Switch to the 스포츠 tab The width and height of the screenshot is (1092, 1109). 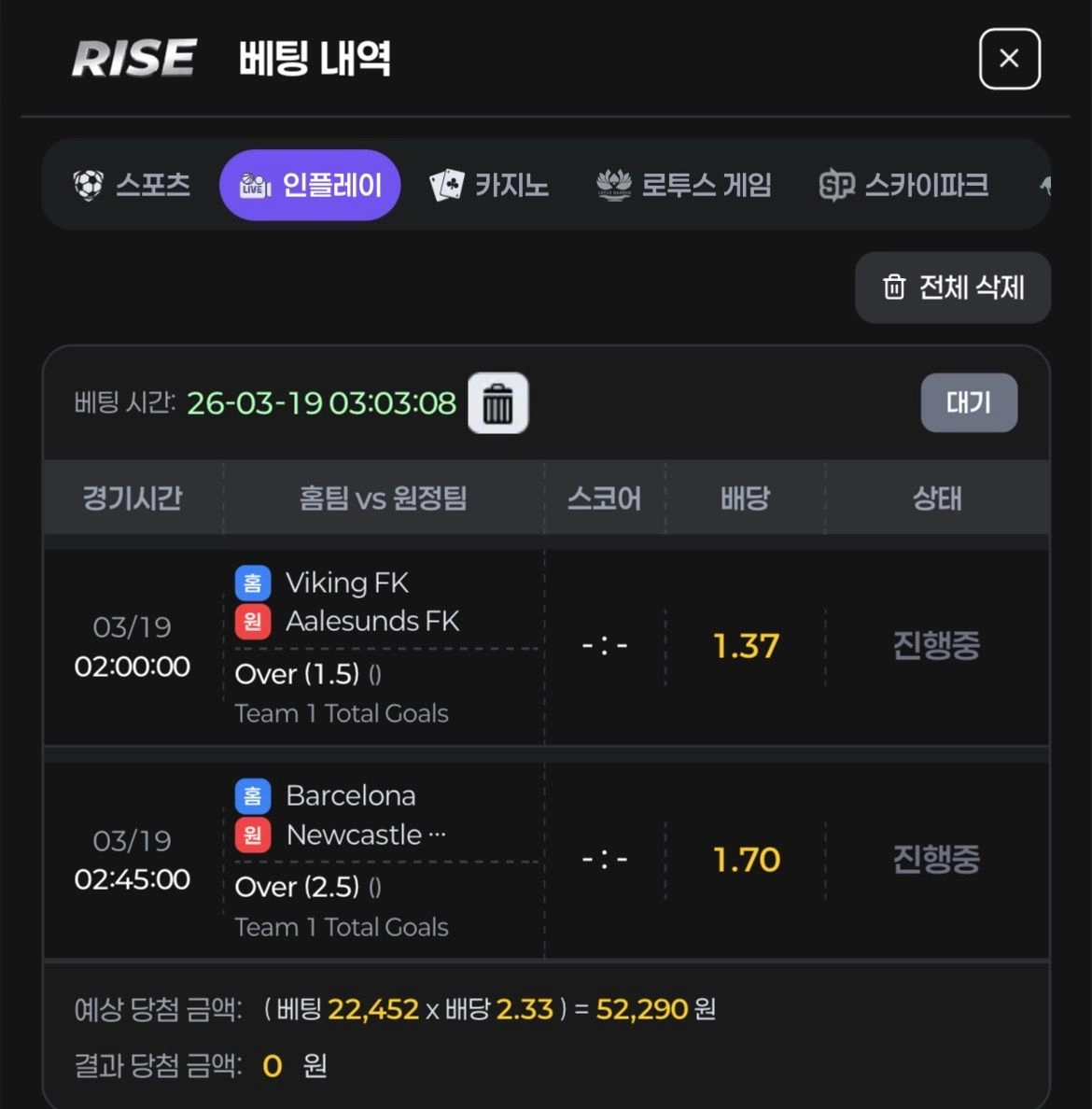tap(133, 186)
